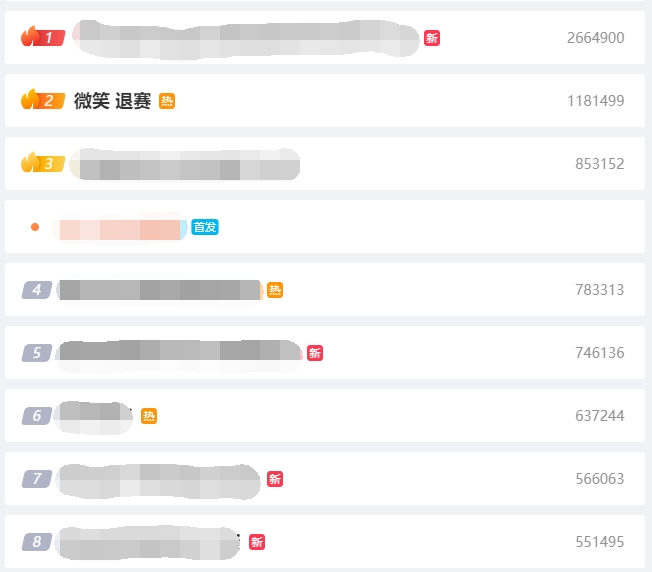Screen dimensions: 652x572
Task: Open the rank 8 topic with 551495
Action: [150, 542]
